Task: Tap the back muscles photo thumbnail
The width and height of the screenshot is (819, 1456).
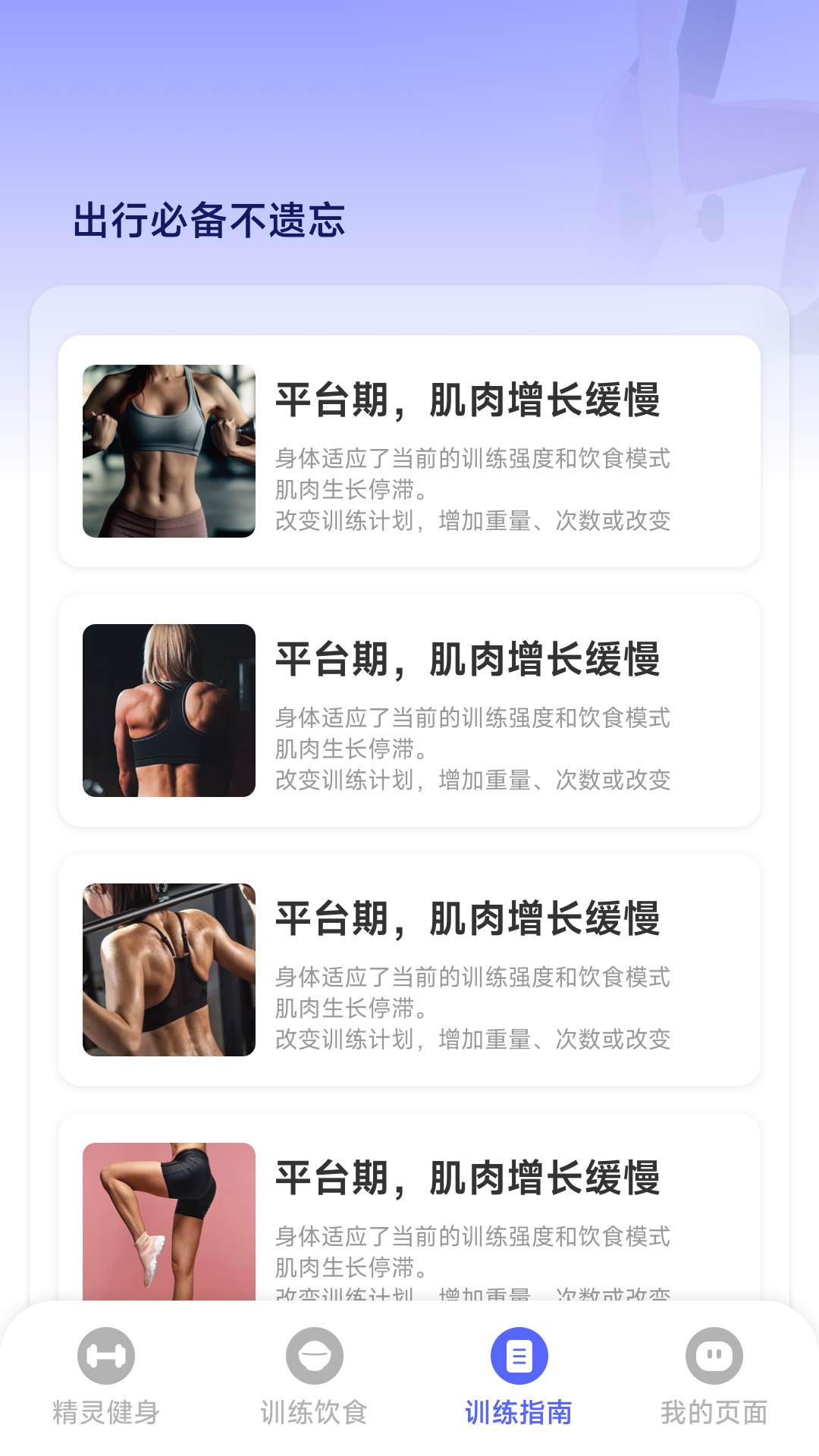Action: click(x=168, y=713)
